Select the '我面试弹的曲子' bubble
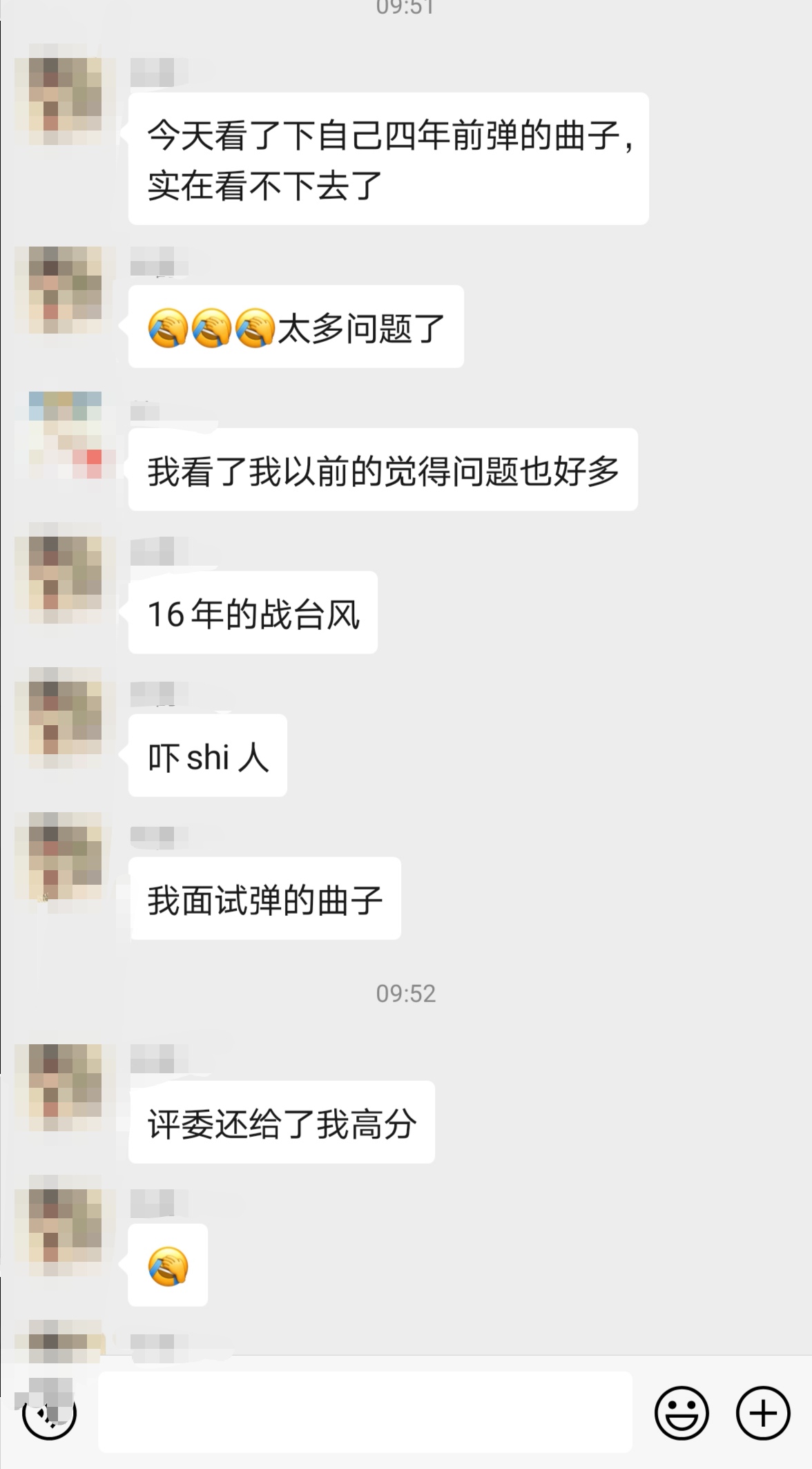812x1469 pixels. click(266, 898)
